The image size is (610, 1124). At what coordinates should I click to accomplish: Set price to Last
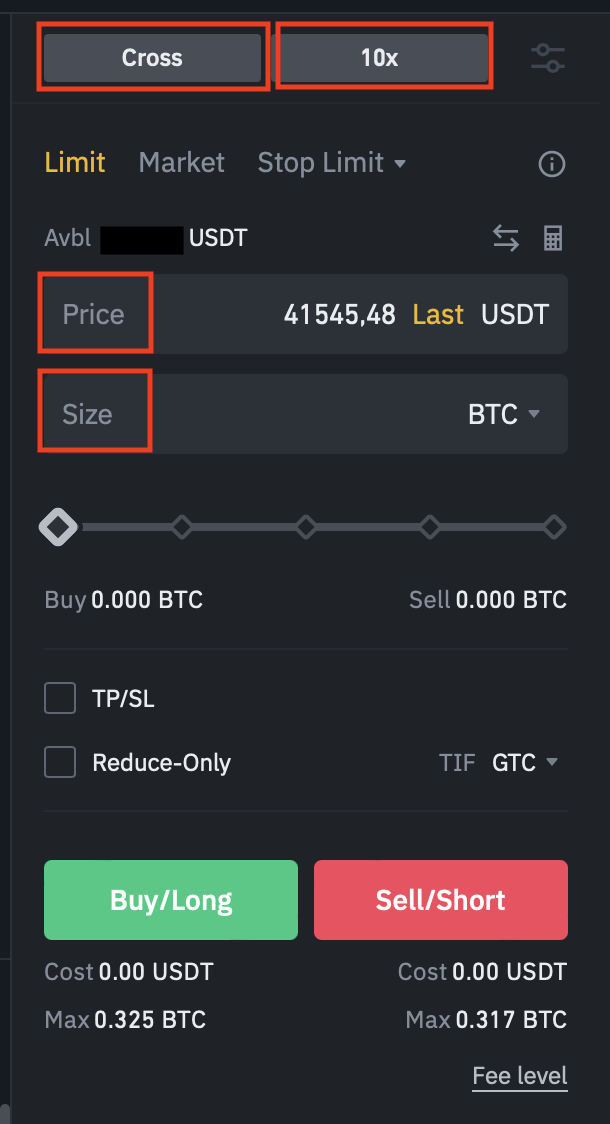point(438,314)
